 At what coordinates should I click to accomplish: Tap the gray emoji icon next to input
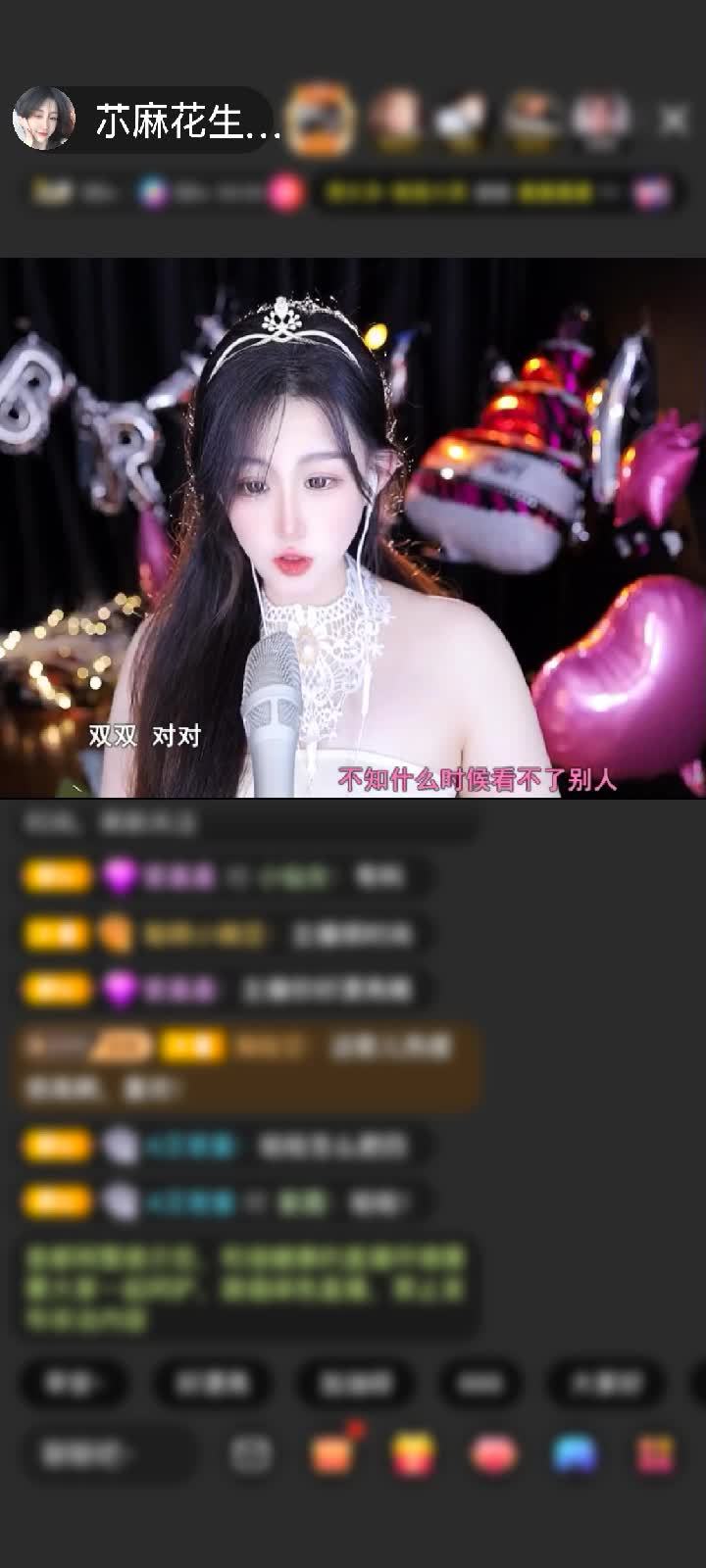coord(251,1454)
